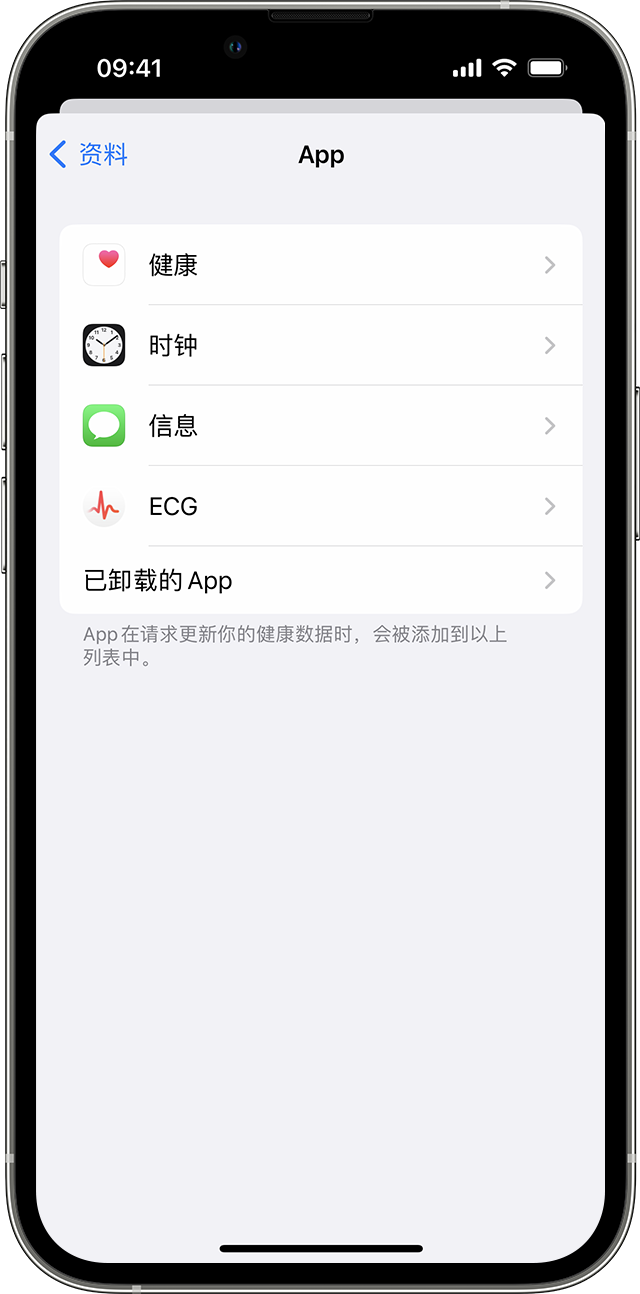Open the ECG app row
Screen dimensions: 640x1294
[320, 506]
